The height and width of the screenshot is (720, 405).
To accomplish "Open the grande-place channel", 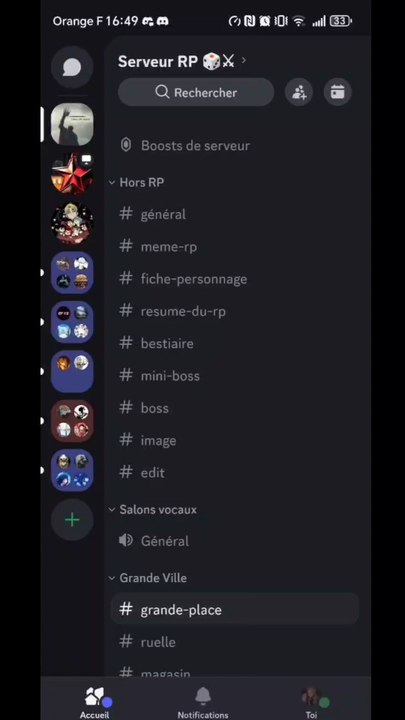I will tap(234, 610).
